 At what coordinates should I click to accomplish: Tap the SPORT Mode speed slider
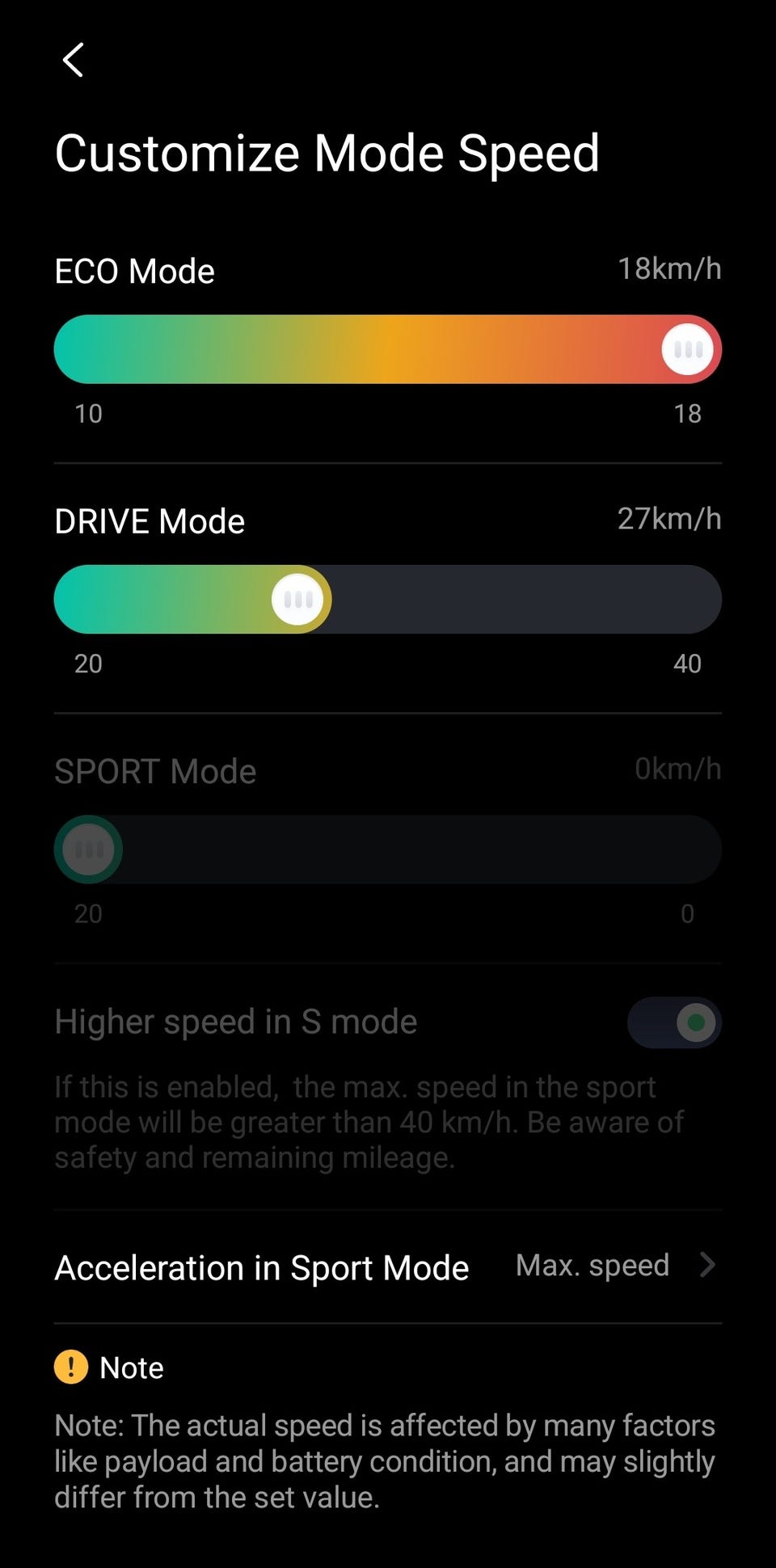pos(388,849)
